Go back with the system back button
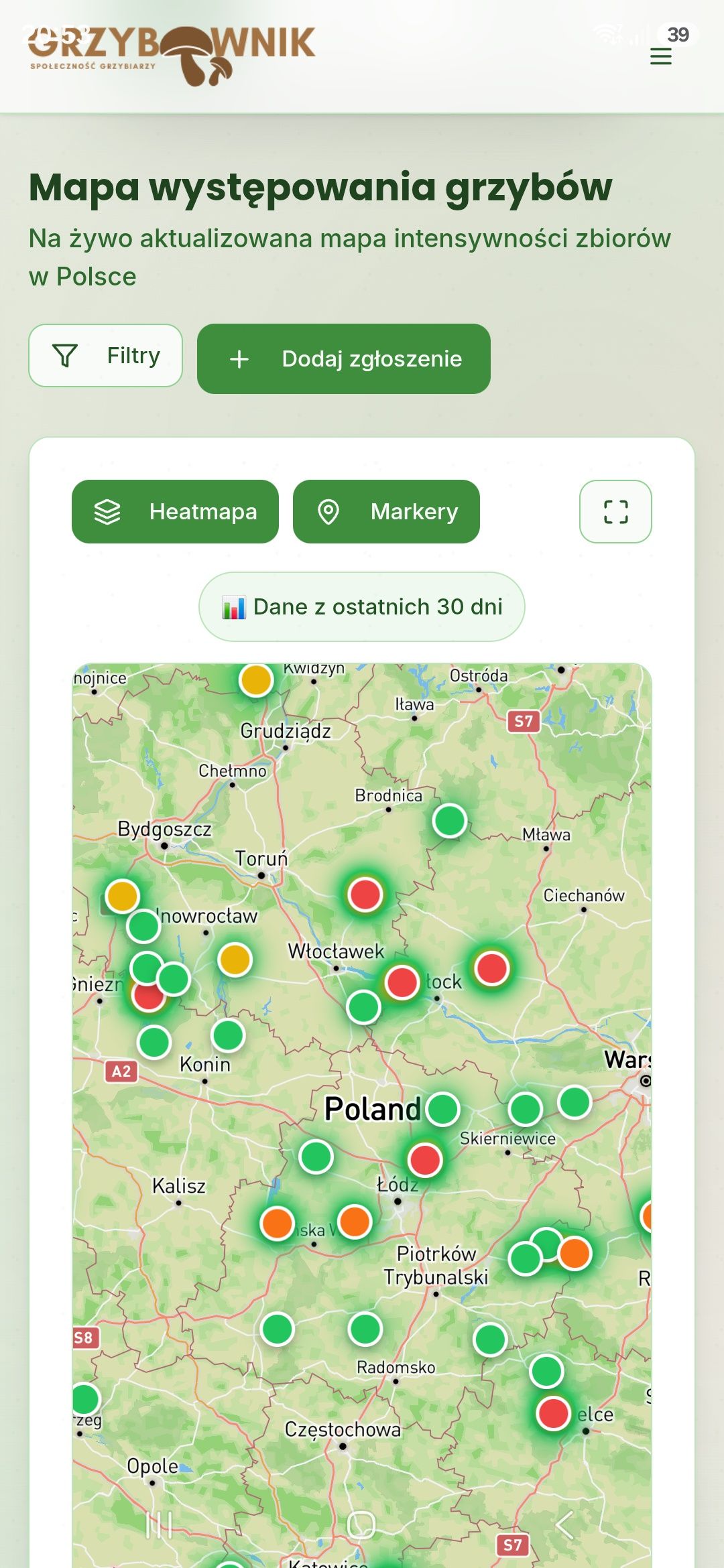 pyautogui.click(x=564, y=1525)
